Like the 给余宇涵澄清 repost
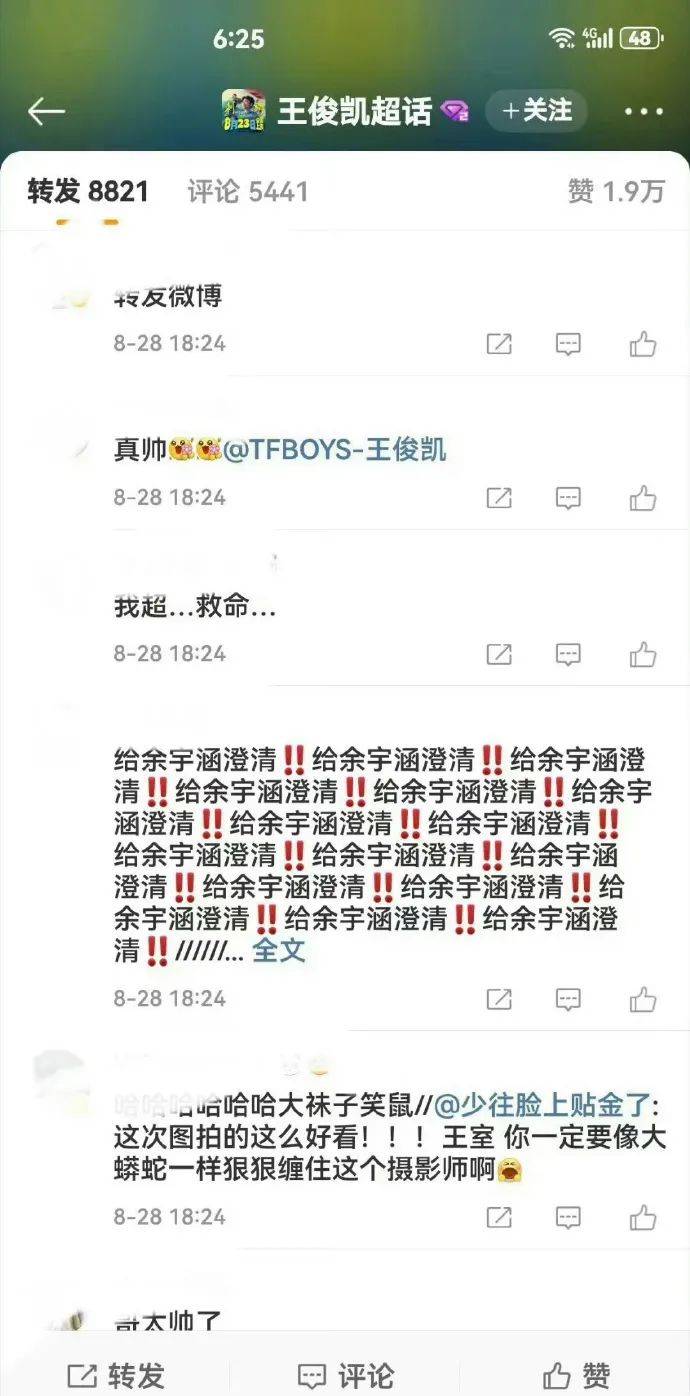 pyautogui.click(x=642, y=999)
